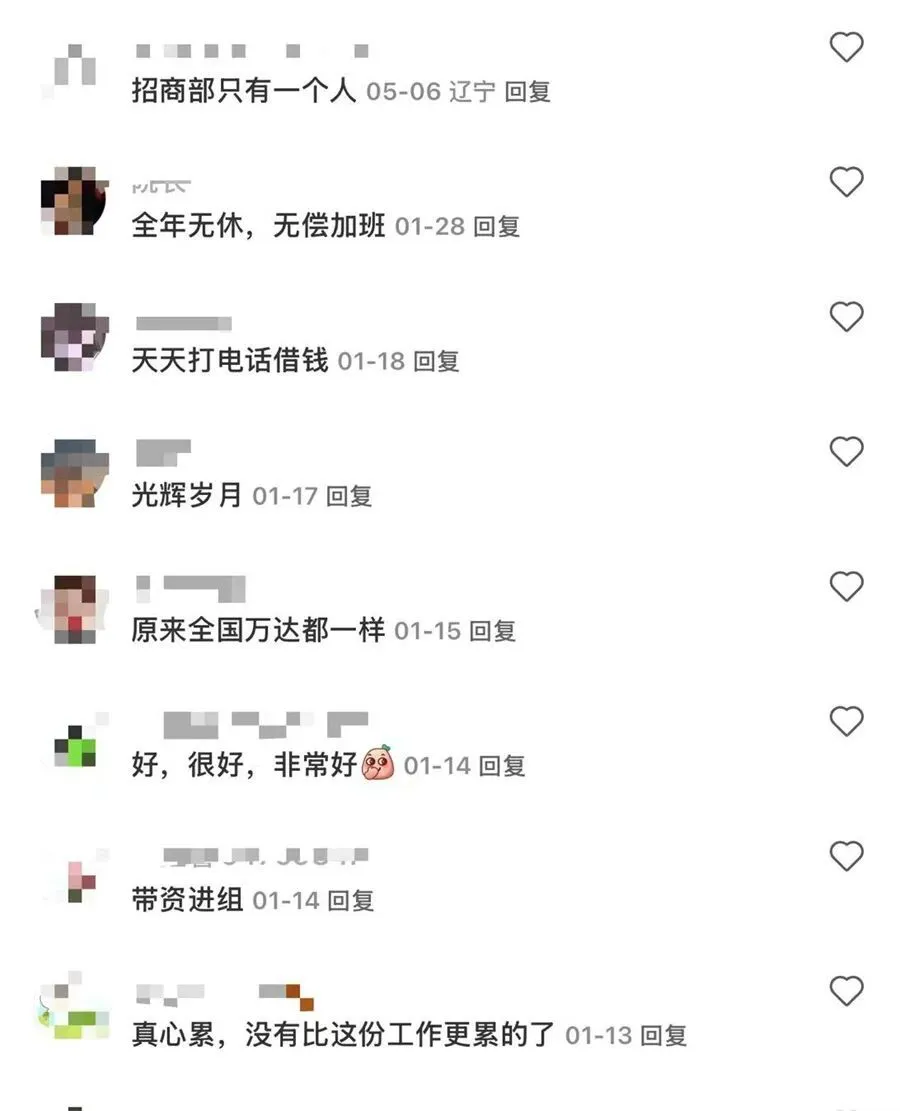Open the avatar of the "全年无休，无偿加班" commenter
Screen dimensions: 900x1111
[74, 202]
